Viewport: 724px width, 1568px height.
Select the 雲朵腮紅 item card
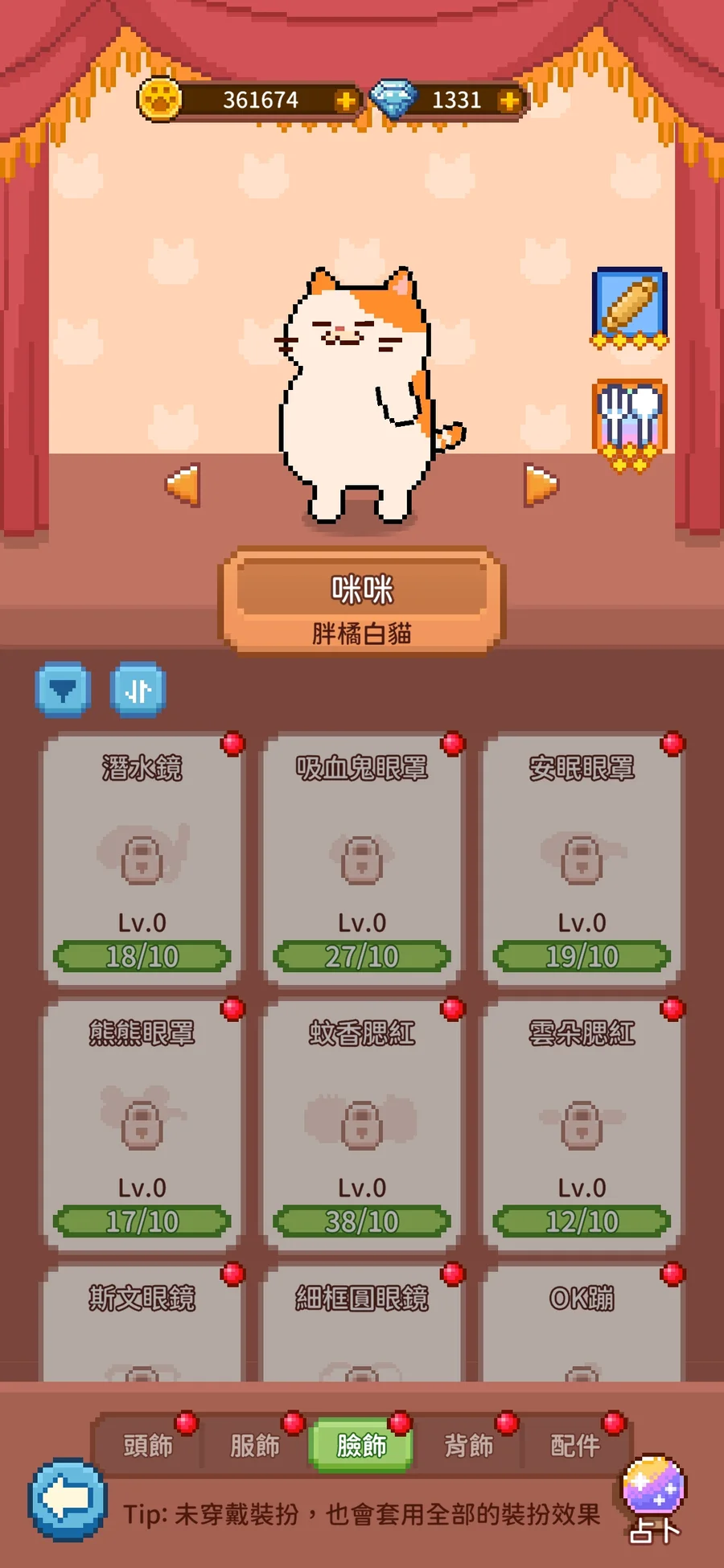click(582, 1124)
